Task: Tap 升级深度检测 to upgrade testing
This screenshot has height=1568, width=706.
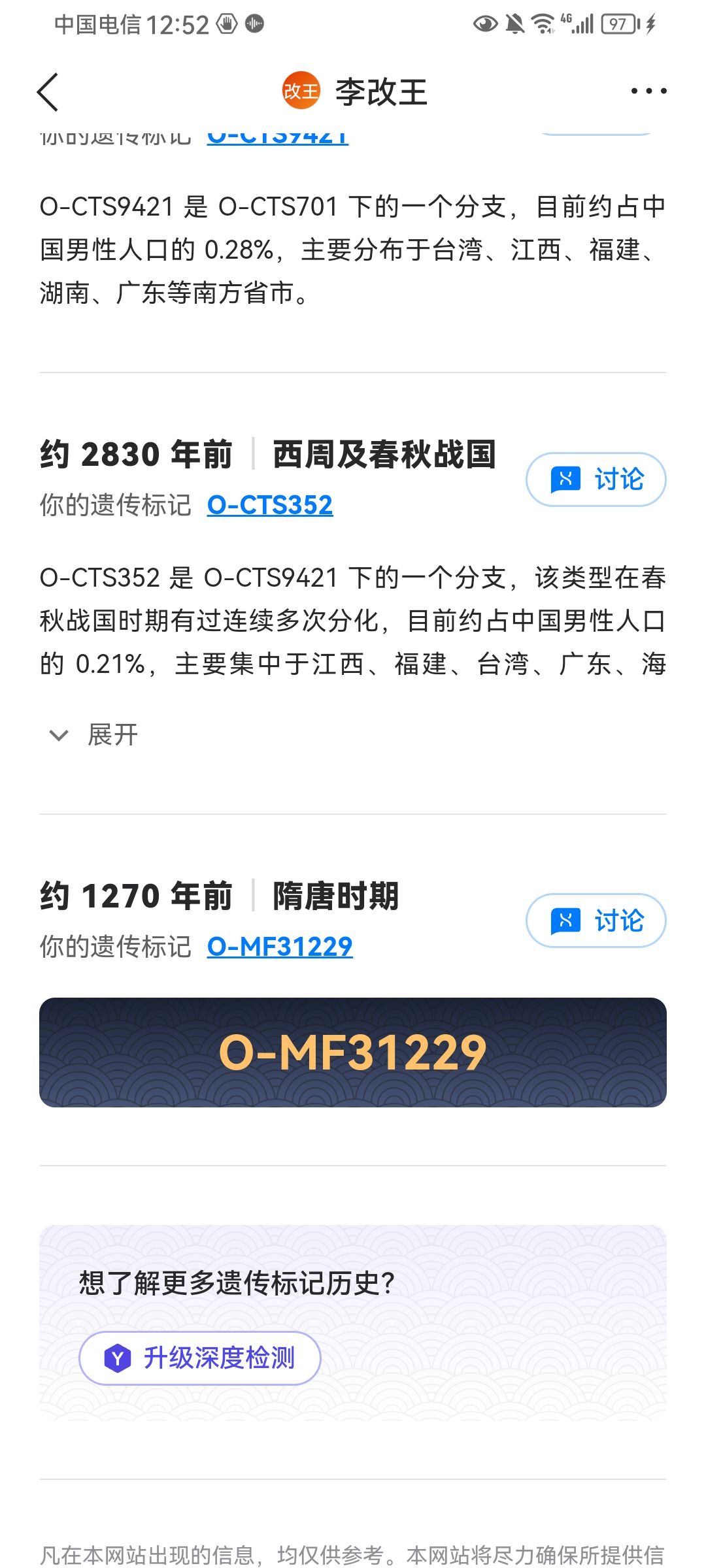Action: pos(199,1358)
